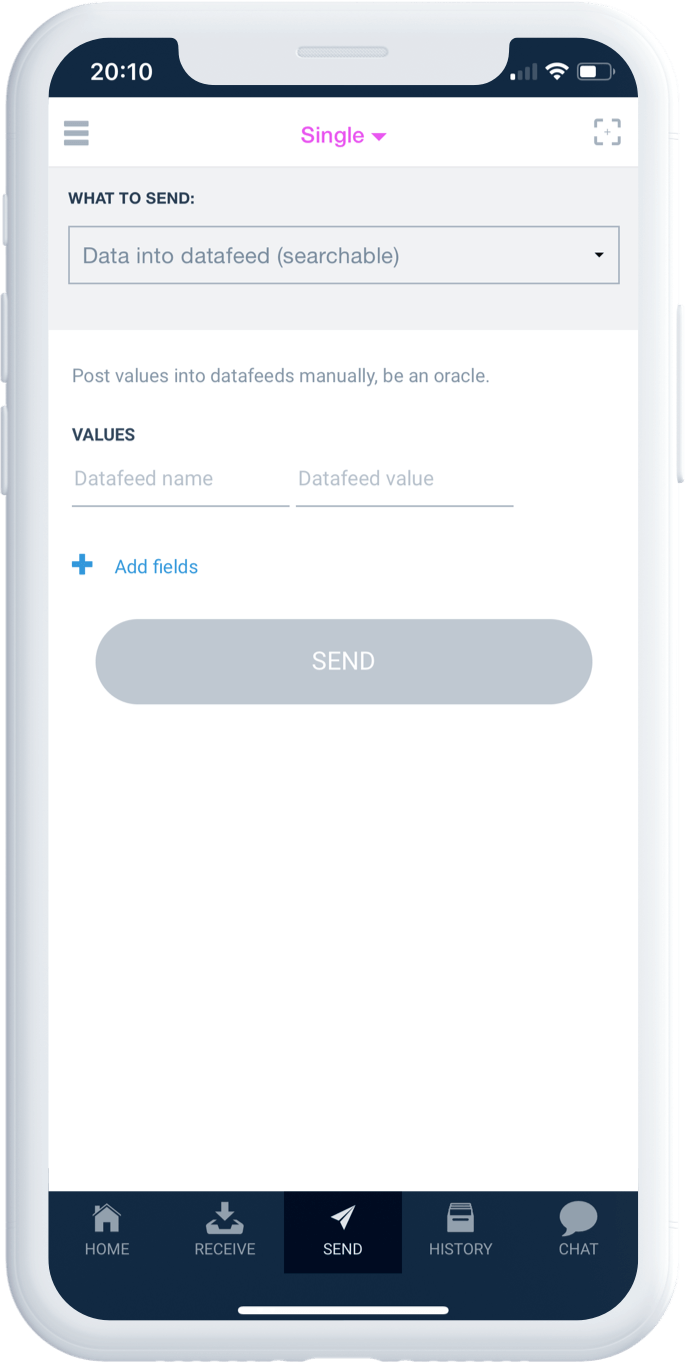The width and height of the screenshot is (686, 1362).
Task: Focus the Datafeed value field
Action: 404,479
